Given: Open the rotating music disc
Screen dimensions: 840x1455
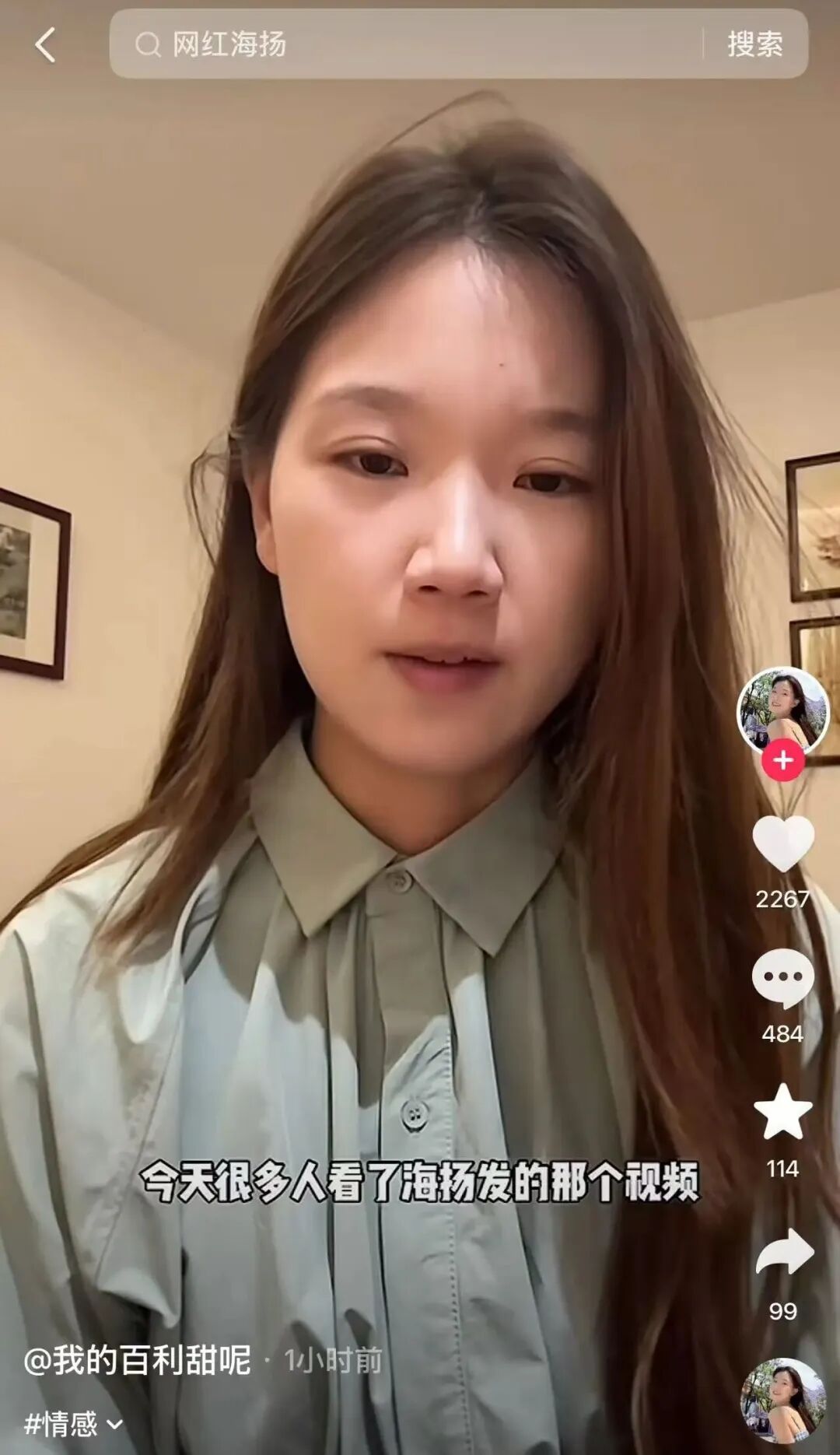Looking at the screenshot, I should coord(782,1401).
